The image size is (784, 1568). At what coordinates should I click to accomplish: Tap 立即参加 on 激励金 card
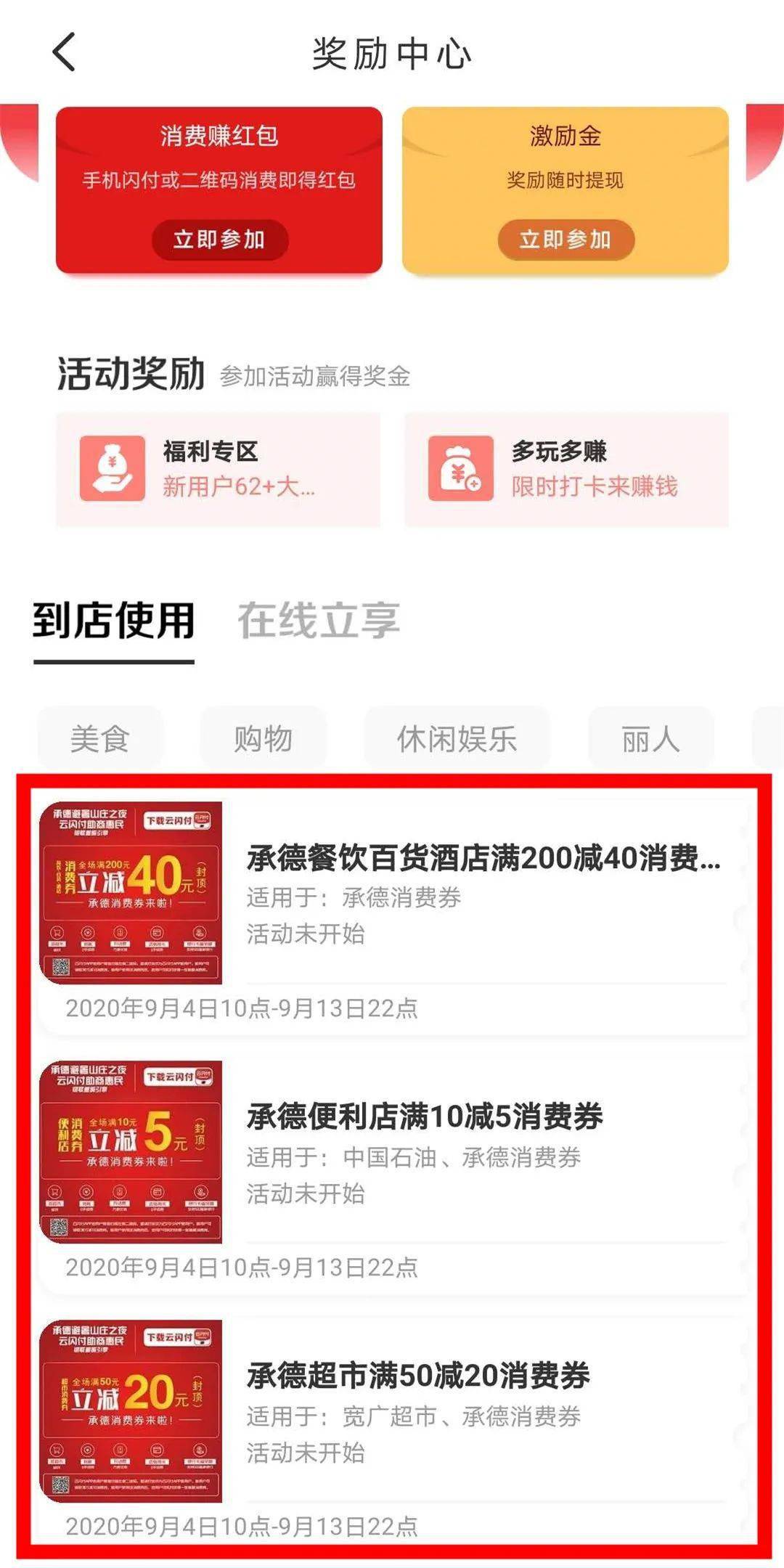[565, 240]
